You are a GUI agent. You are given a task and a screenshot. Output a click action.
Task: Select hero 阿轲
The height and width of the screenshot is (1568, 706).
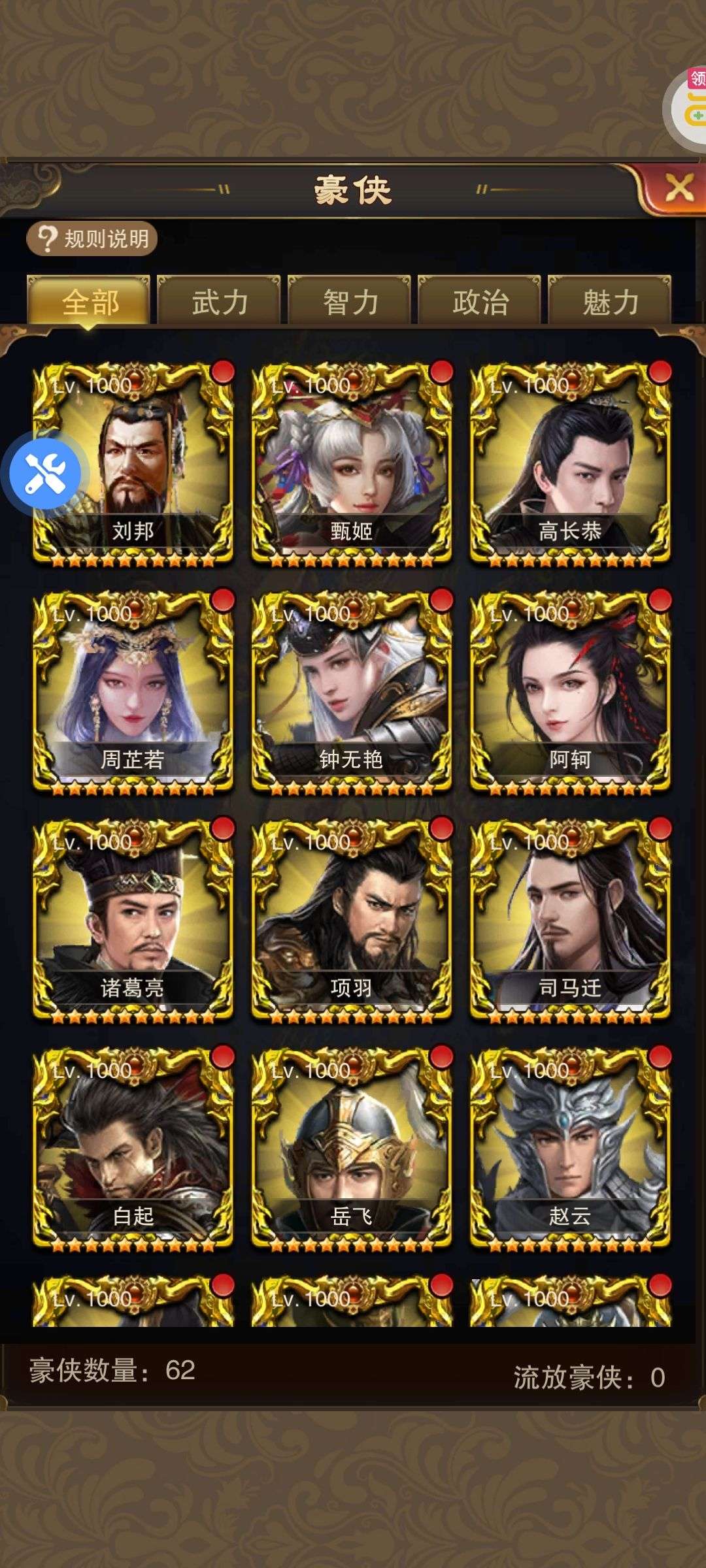click(x=570, y=693)
